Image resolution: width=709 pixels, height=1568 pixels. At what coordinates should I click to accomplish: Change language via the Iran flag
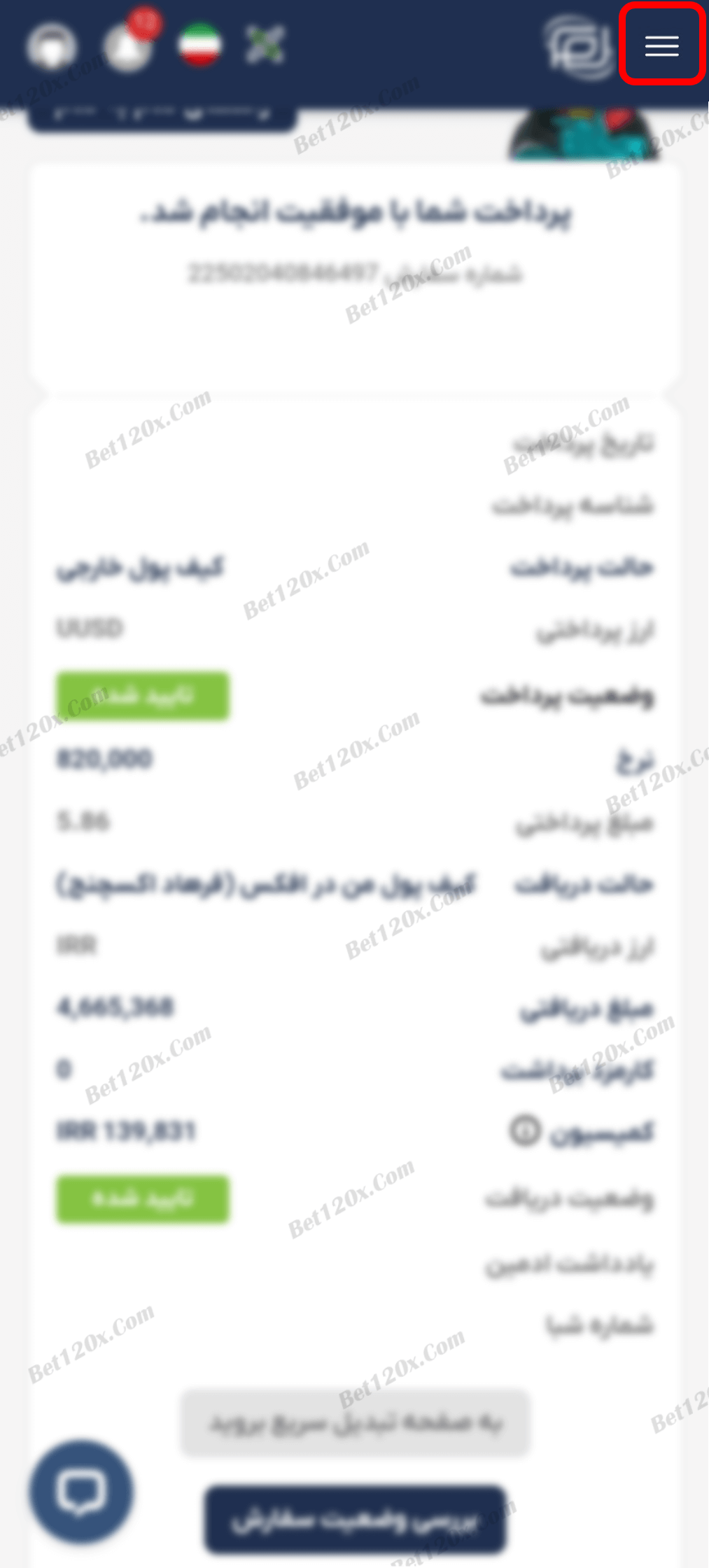tap(200, 46)
